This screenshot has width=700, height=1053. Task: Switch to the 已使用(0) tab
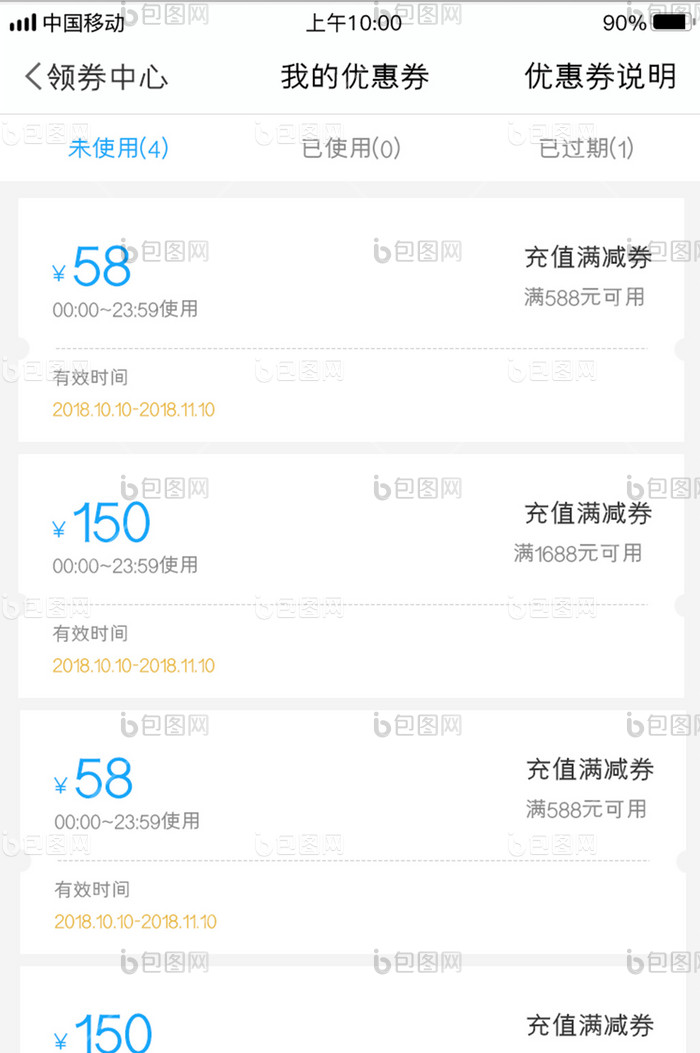coord(351,149)
